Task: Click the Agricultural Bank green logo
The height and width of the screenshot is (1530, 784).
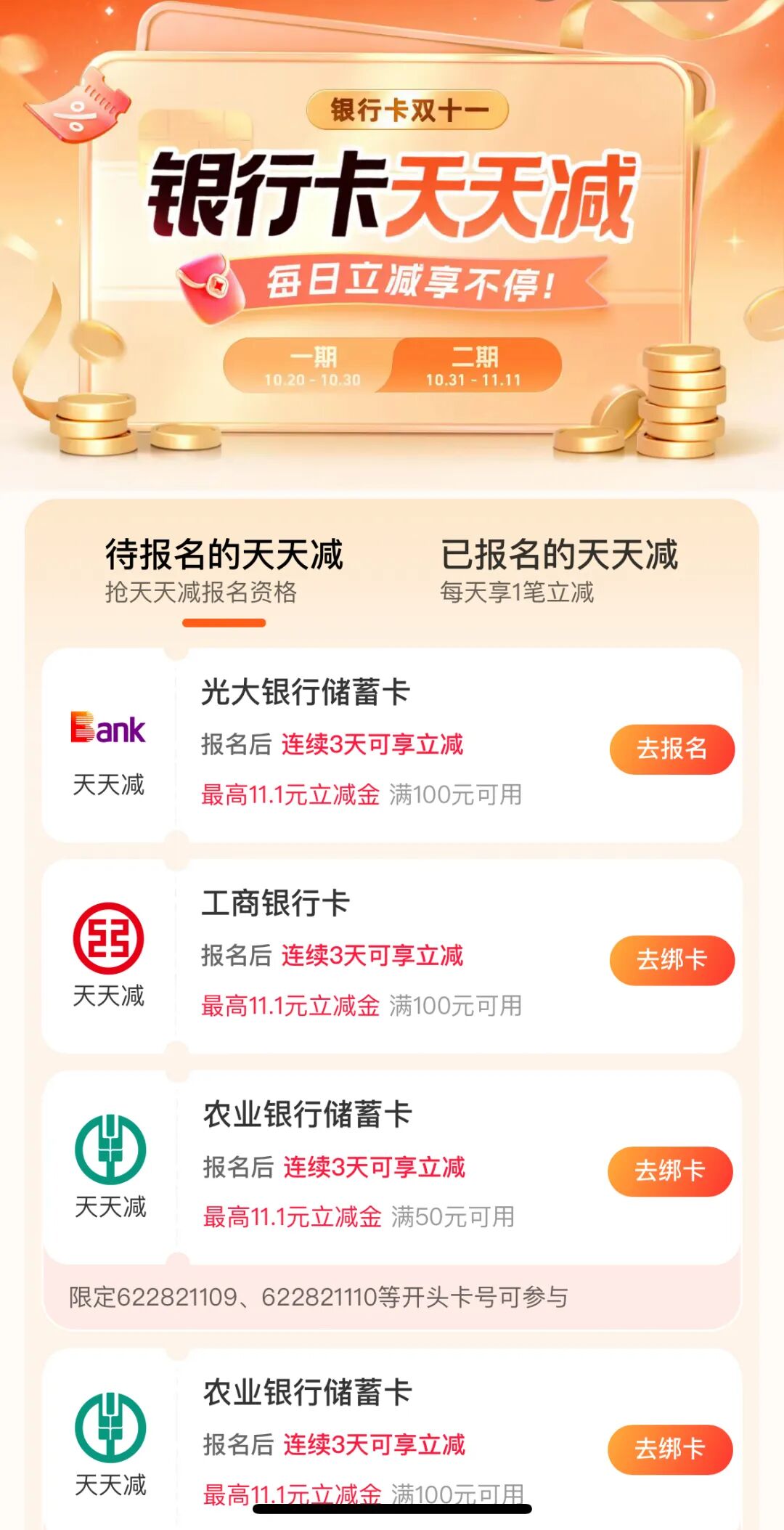Action: (109, 1151)
